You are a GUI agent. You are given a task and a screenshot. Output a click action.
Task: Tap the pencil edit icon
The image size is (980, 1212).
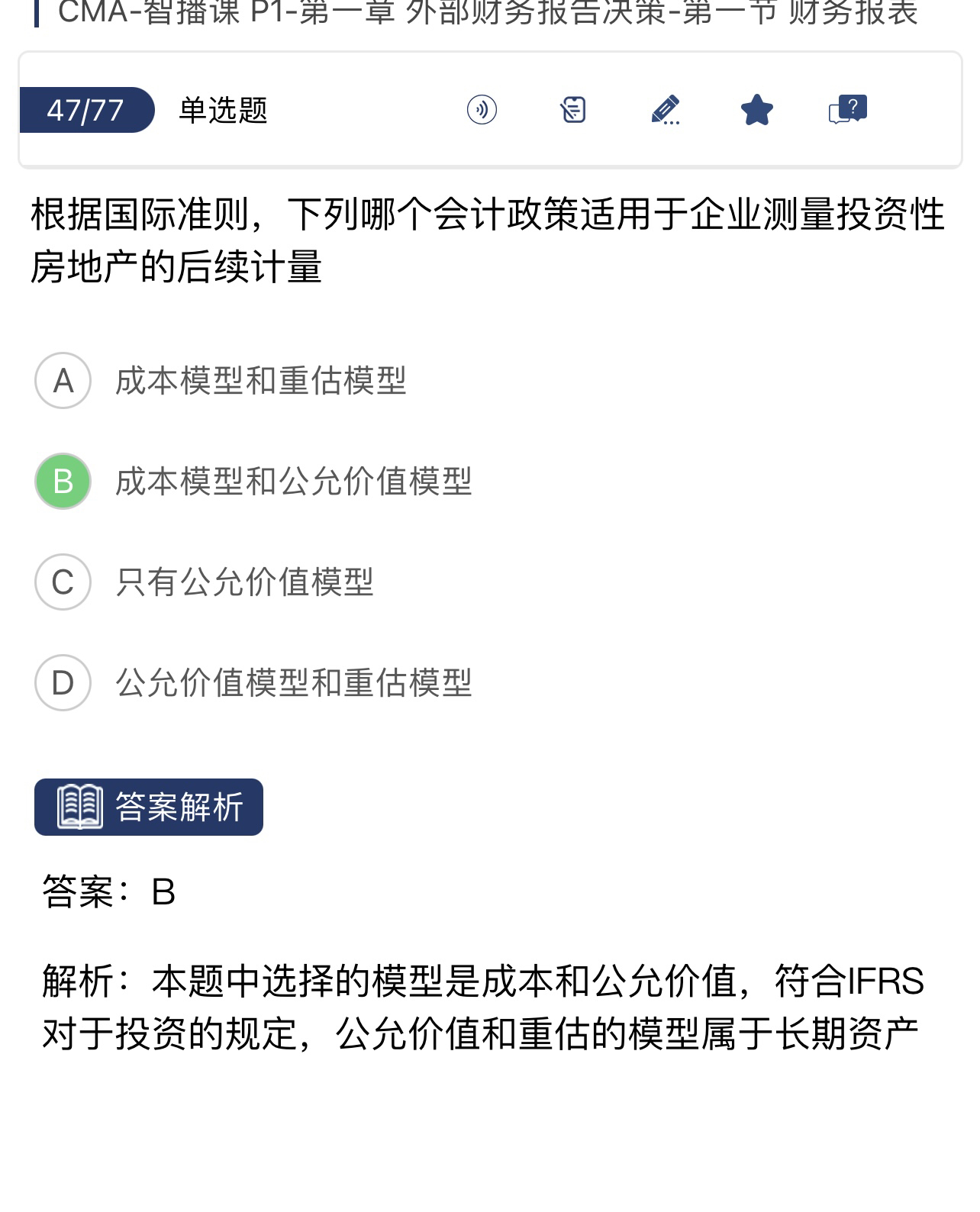pos(665,110)
